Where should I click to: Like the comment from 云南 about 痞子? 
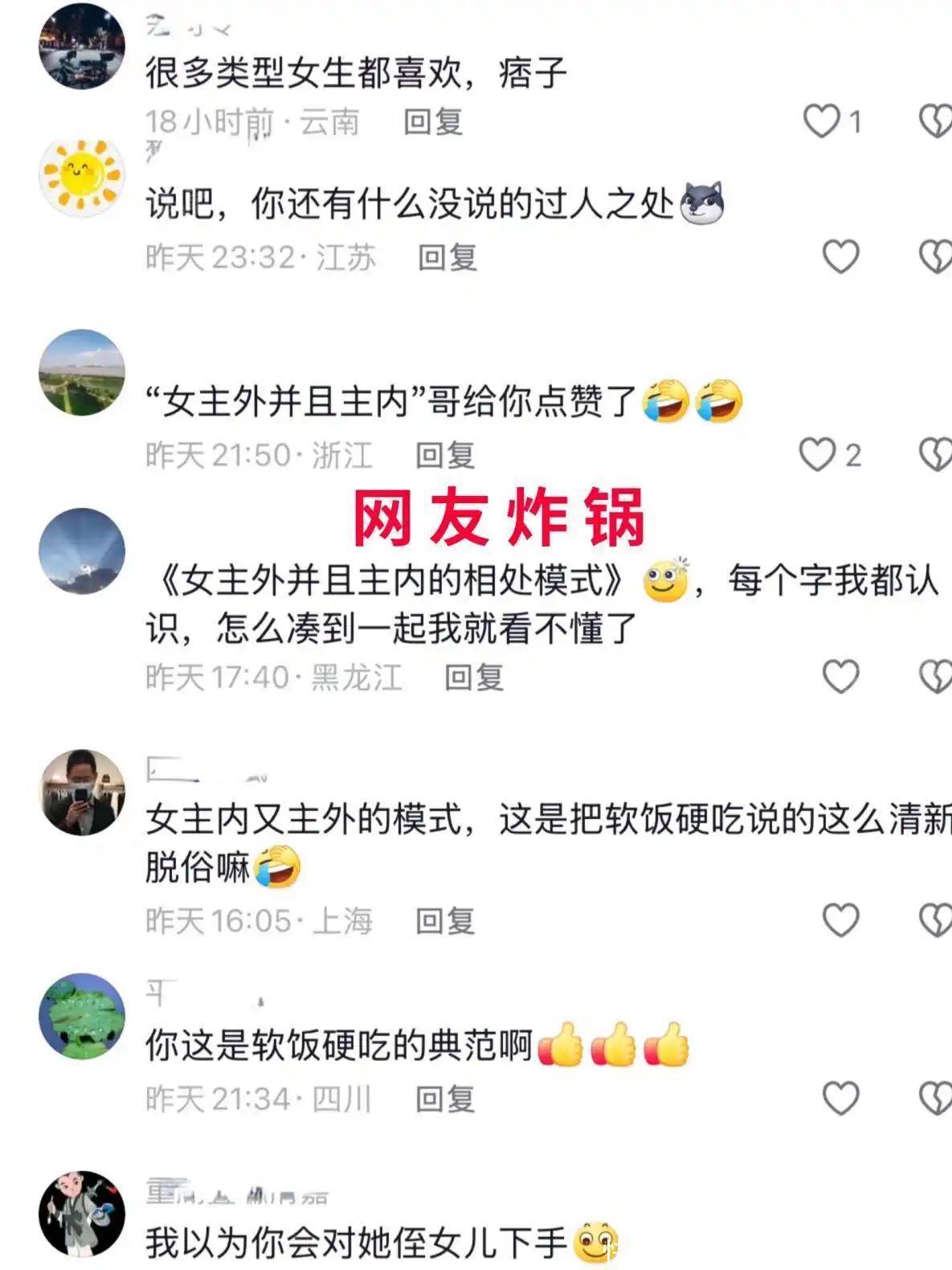822,121
